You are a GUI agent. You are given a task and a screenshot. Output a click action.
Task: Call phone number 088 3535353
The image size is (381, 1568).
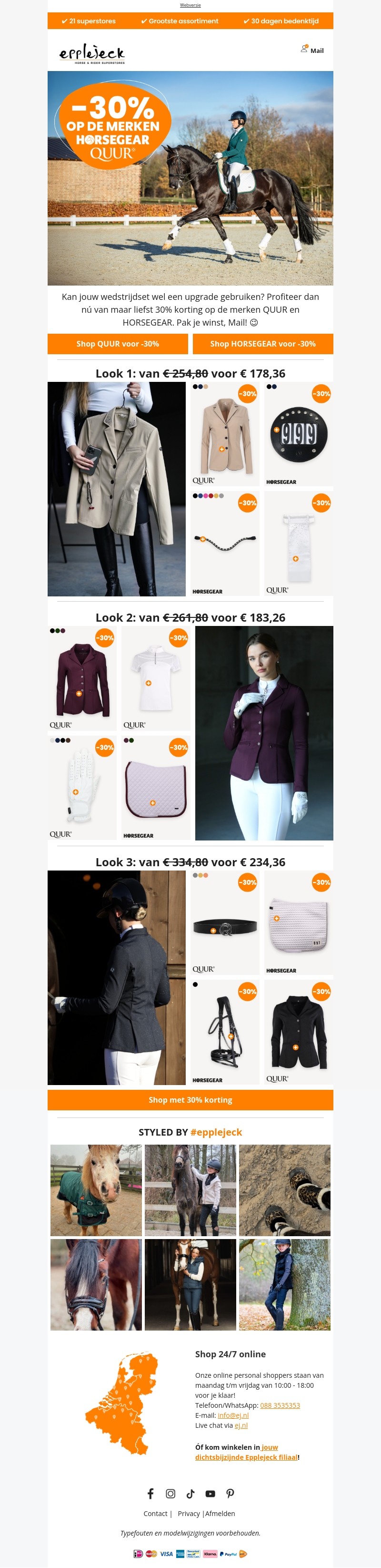point(280,1405)
